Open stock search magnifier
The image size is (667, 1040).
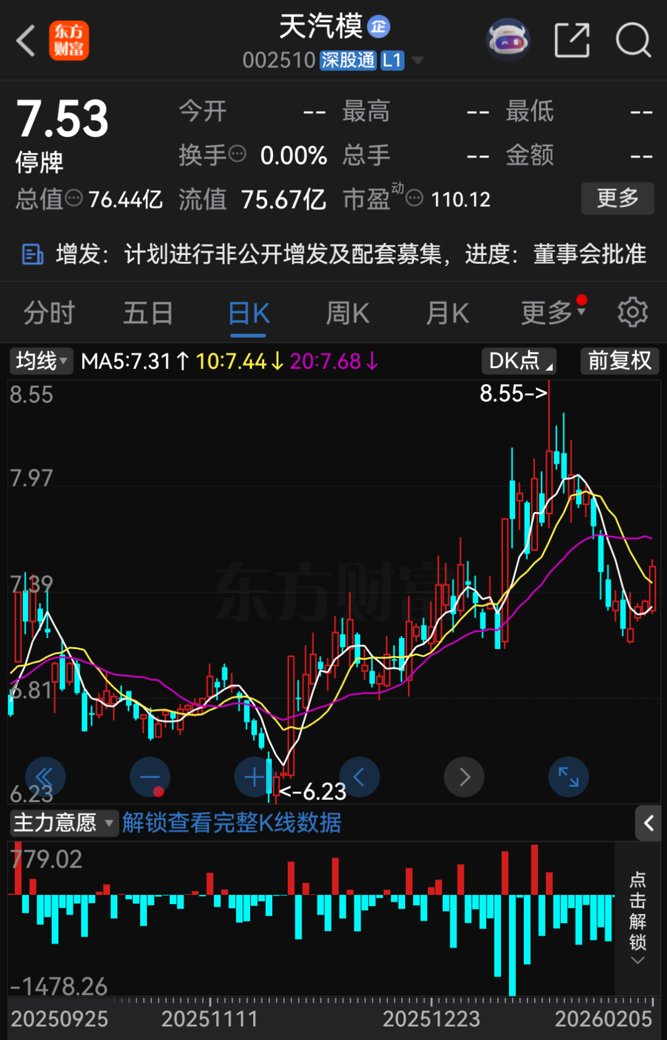(633, 41)
